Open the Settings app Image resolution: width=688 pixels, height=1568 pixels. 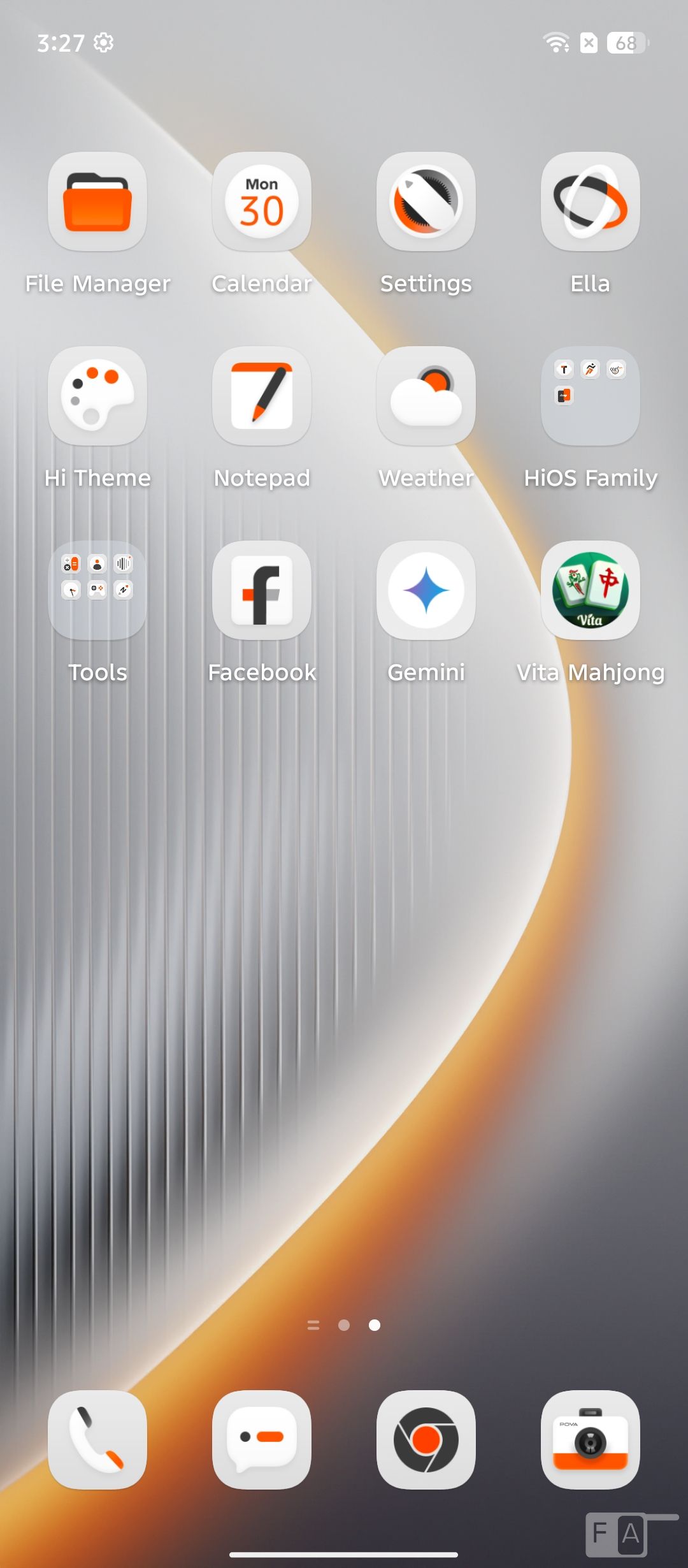point(426,201)
